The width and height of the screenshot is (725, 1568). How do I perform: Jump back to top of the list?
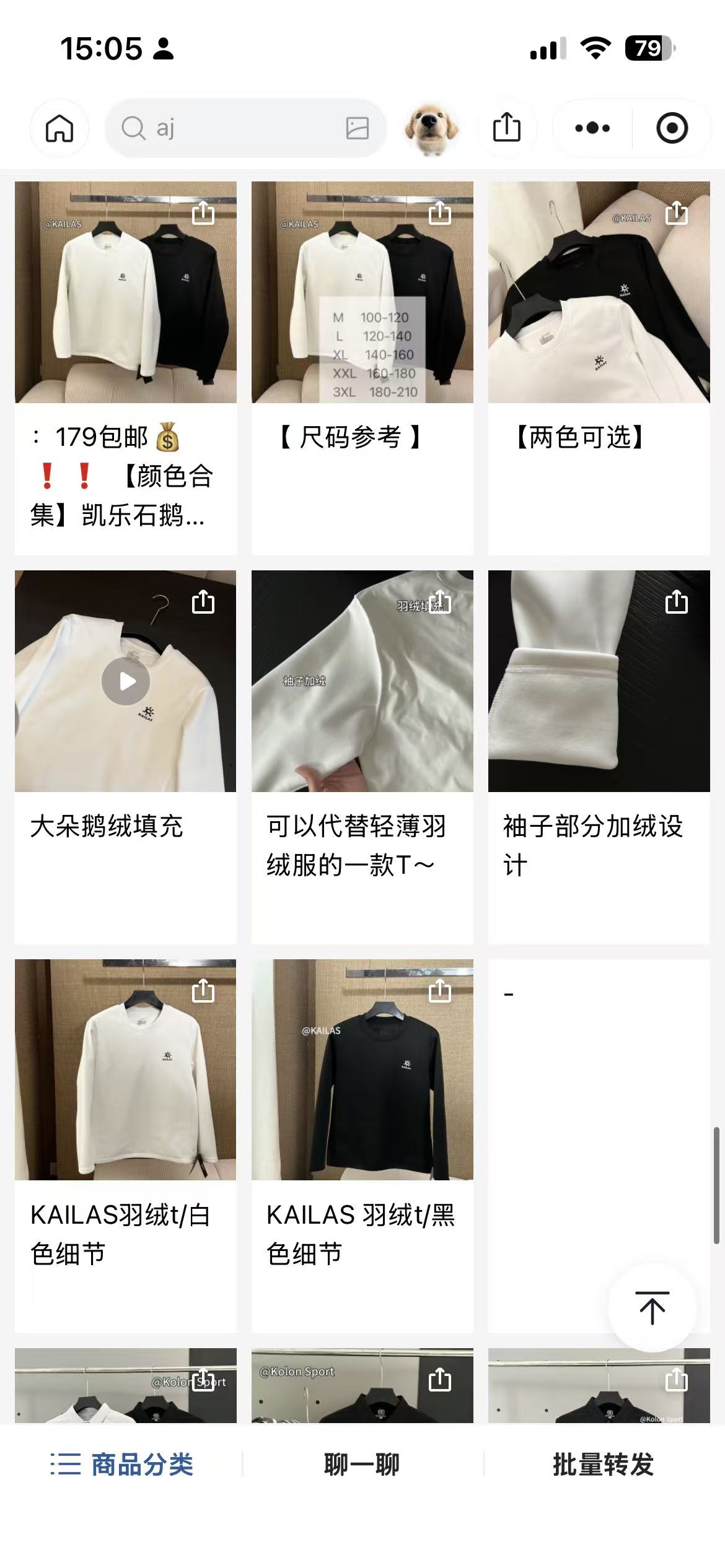pos(652,1308)
